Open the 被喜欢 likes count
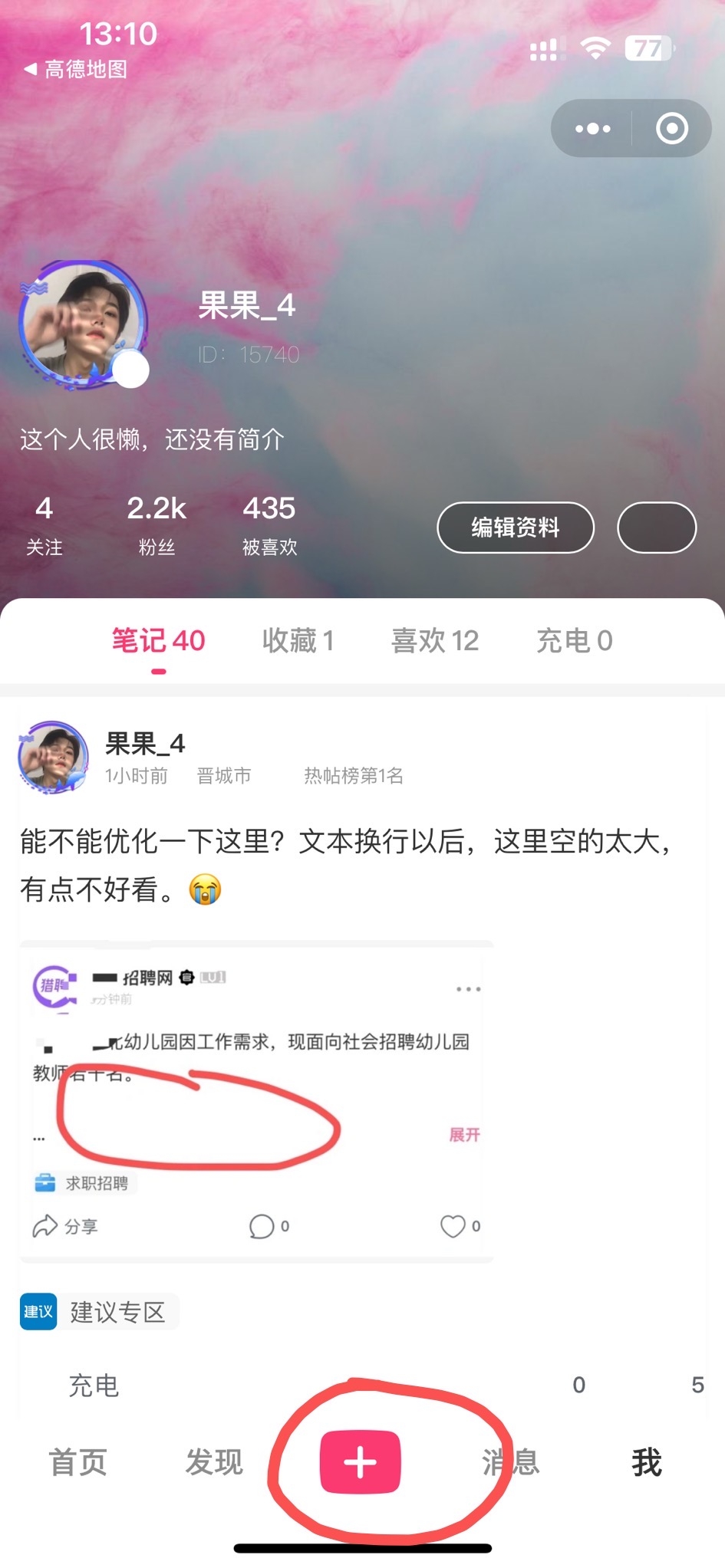The width and height of the screenshot is (725, 1568). (x=269, y=525)
